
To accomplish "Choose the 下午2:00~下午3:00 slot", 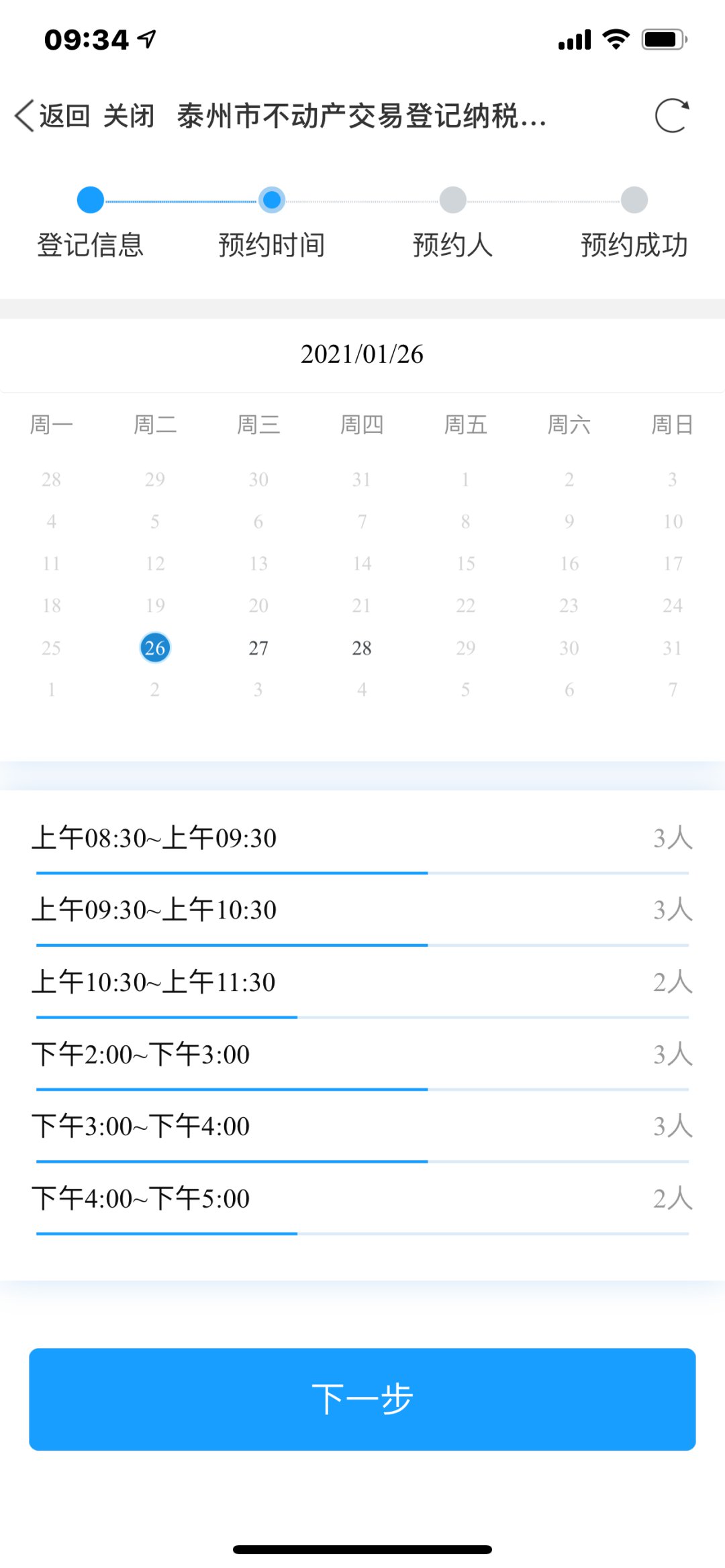I will click(x=362, y=1055).
